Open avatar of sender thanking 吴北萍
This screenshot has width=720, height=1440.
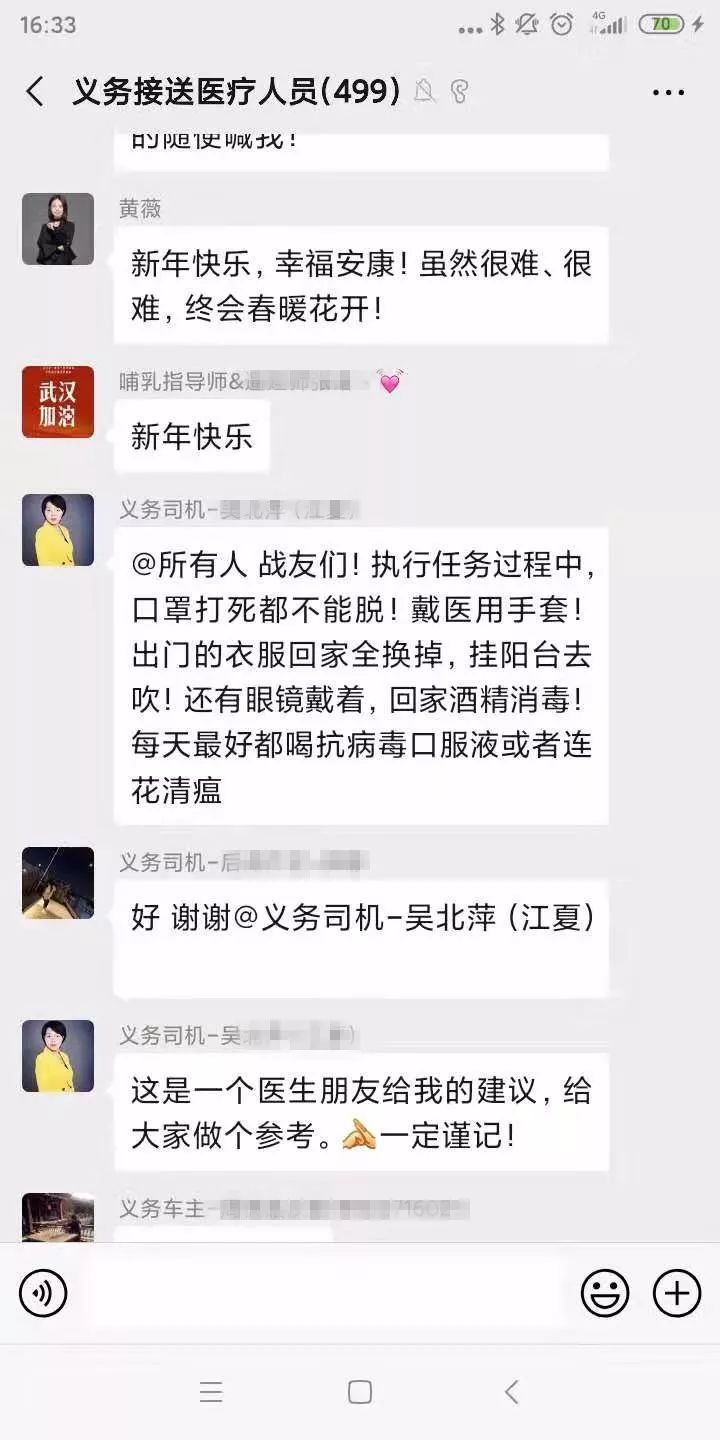click(x=58, y=883)
